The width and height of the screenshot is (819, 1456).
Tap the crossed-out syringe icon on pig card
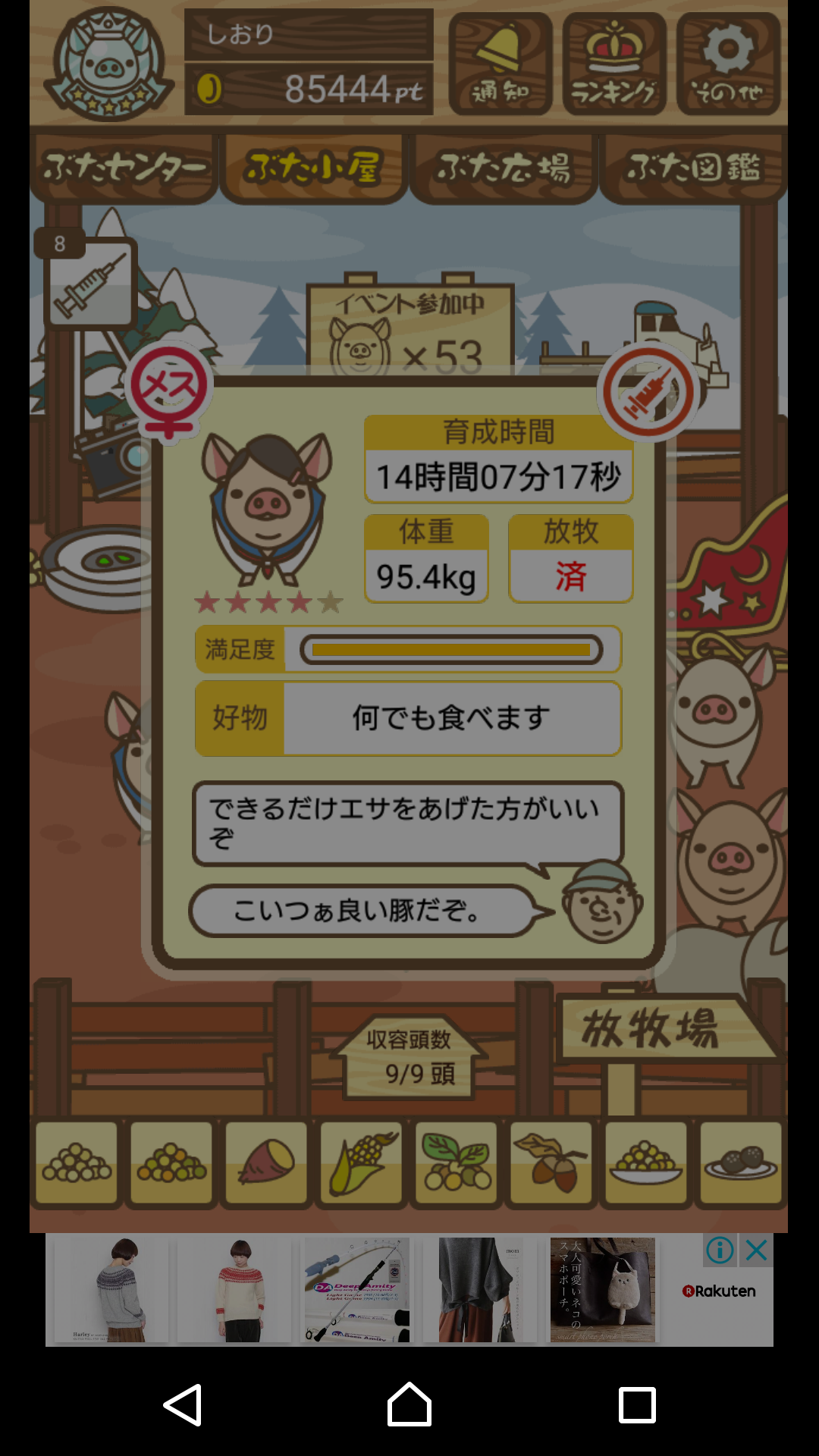[x=648, y=392]
